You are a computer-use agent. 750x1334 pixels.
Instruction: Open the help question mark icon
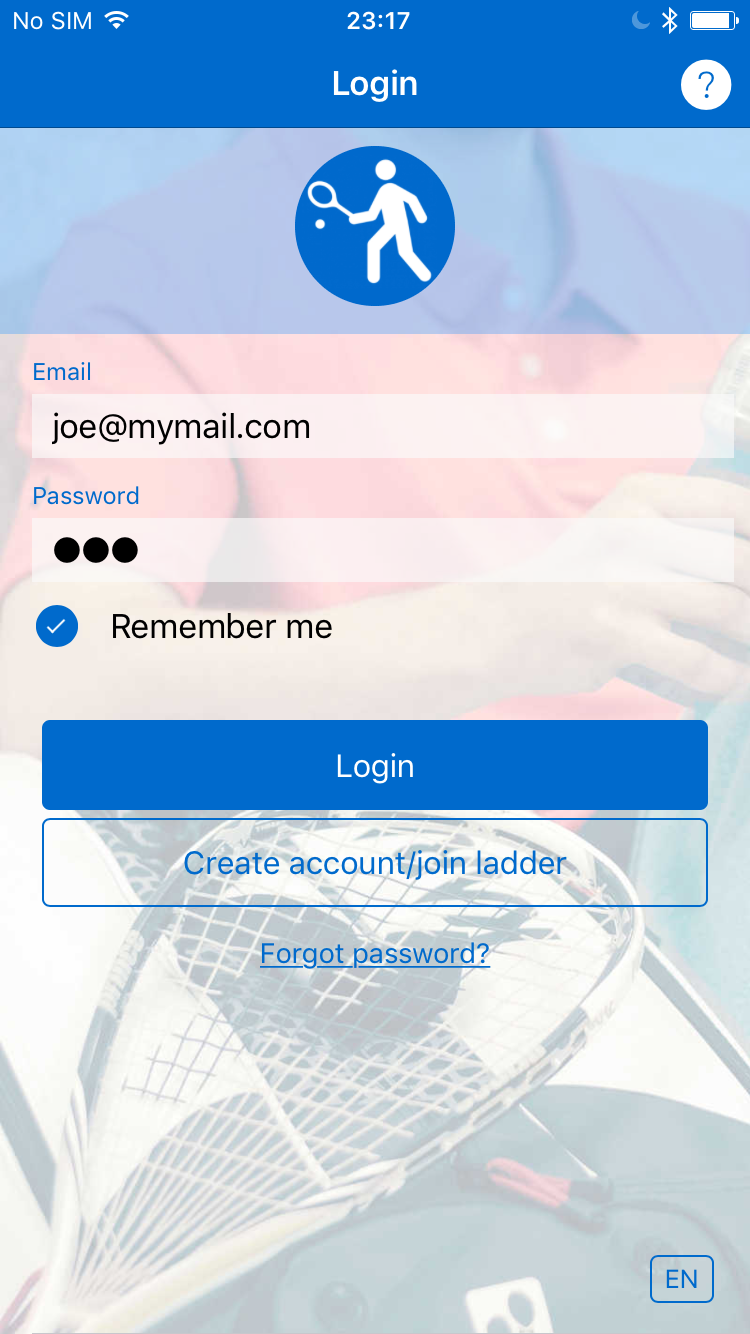point(705,84)
